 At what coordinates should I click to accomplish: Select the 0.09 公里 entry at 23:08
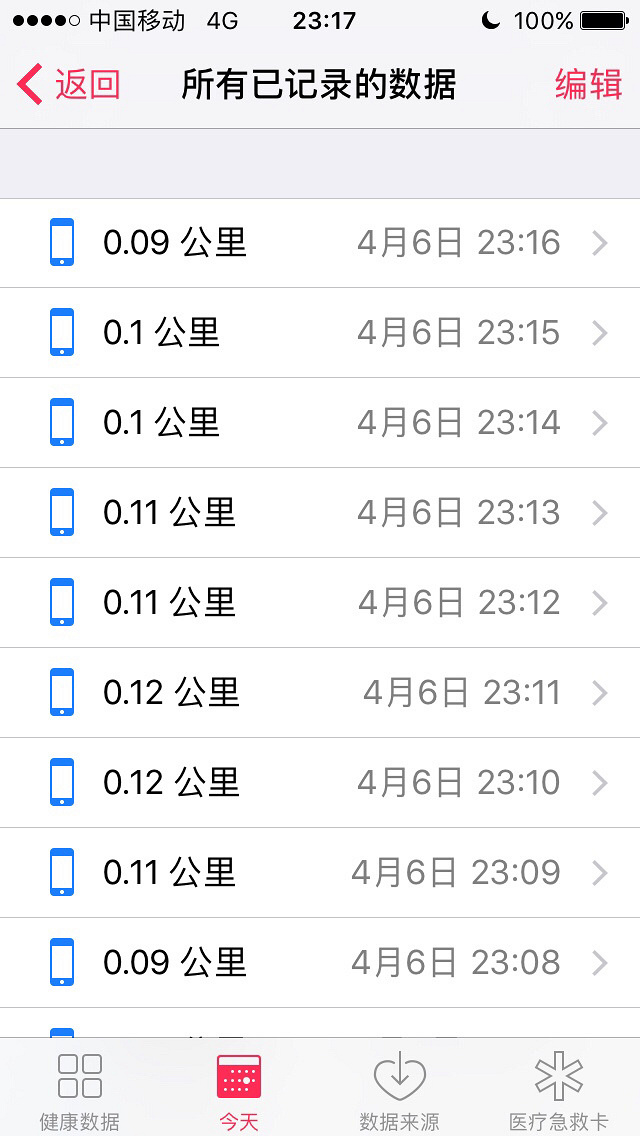click(320, 963)
